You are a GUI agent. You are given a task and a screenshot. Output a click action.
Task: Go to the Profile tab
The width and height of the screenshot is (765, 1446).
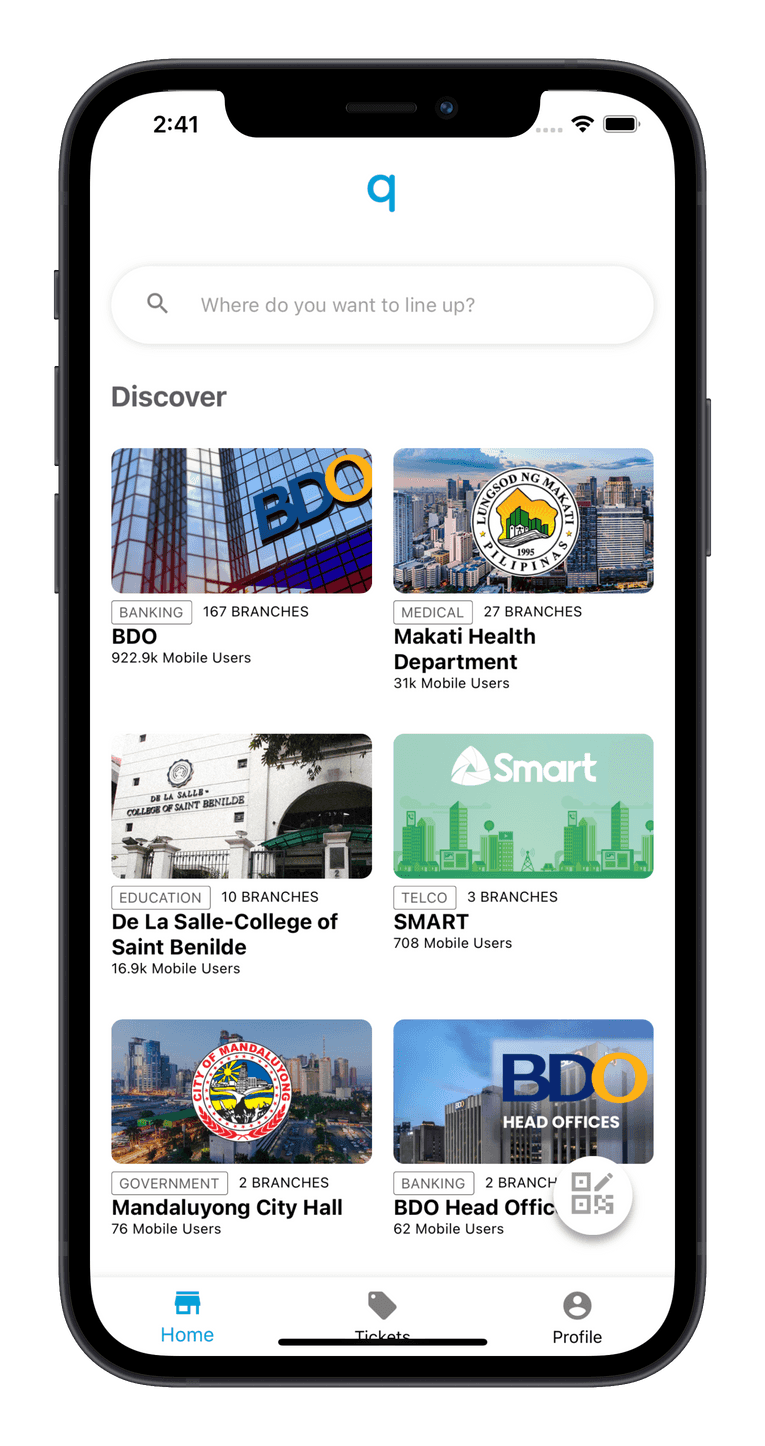[x=577, y=1318]
